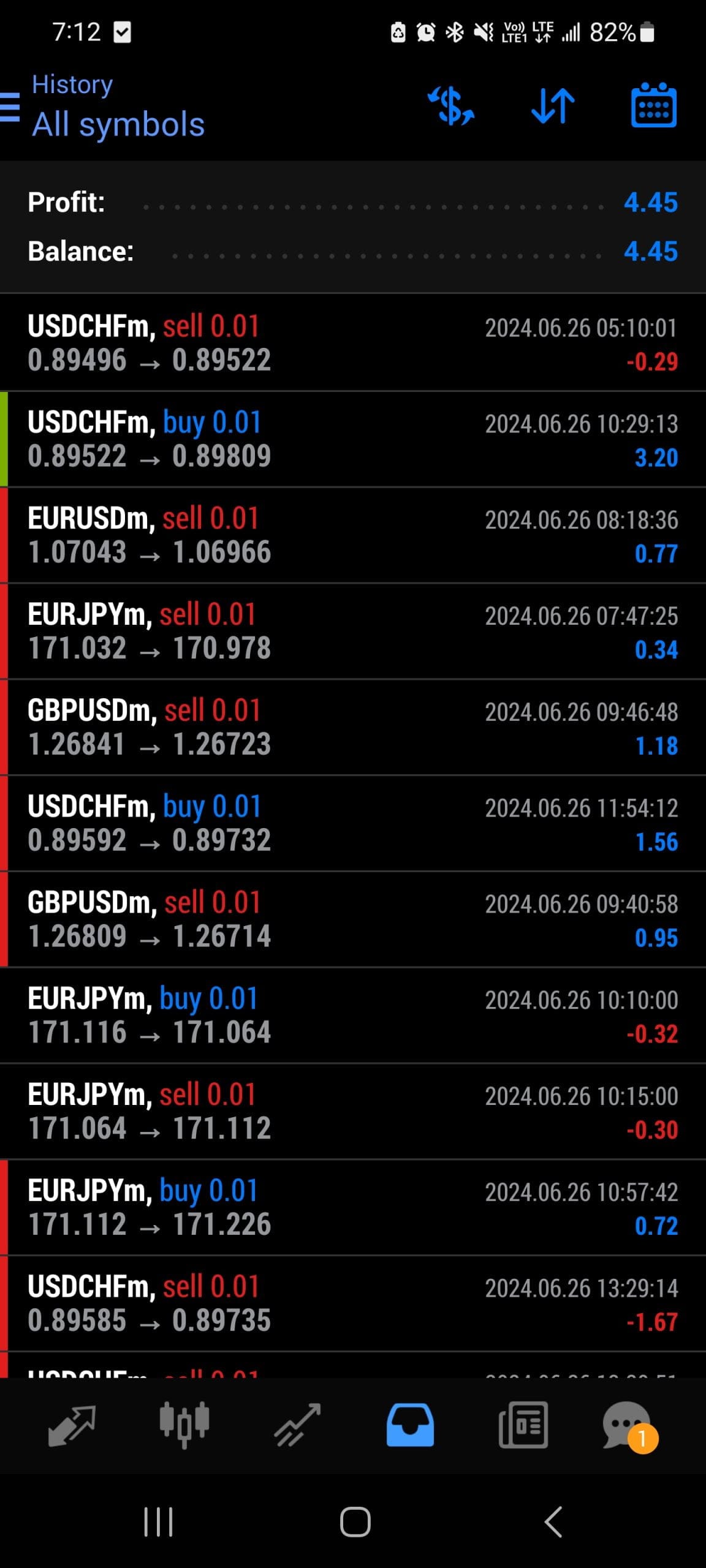Go back using system back button
Screen dimensions: 706x1568
point(553,1522)
